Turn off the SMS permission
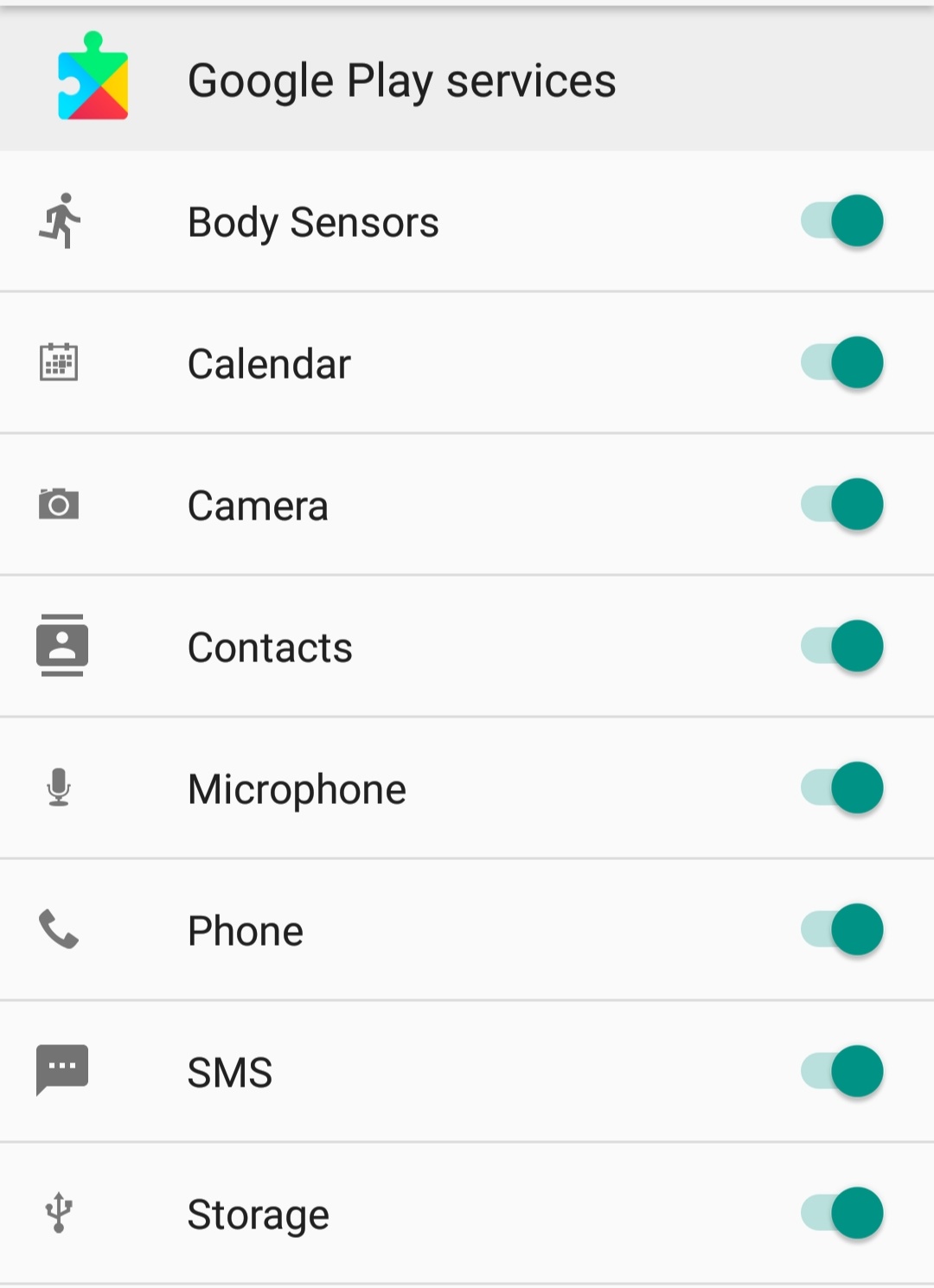The image size is (934, 1288). pyautogui.click(x=839, y=1071)
